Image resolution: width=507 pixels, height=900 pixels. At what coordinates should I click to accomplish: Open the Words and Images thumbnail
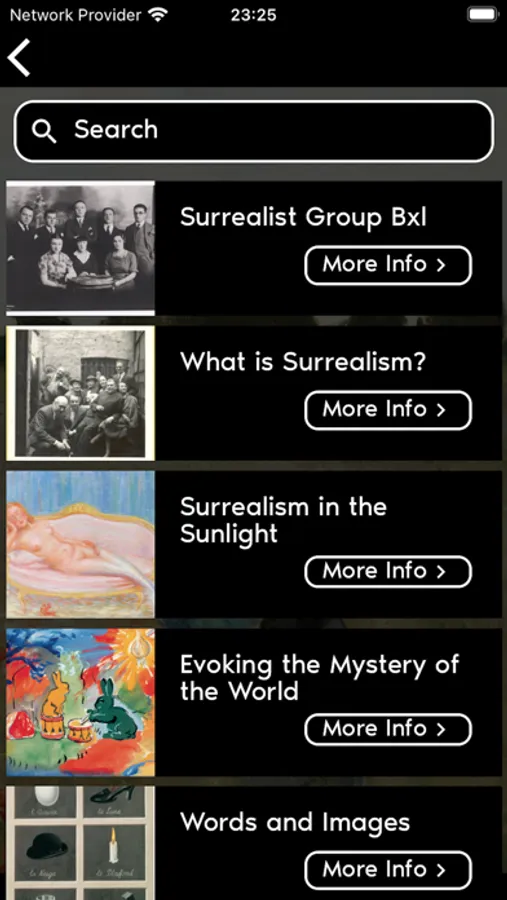80,843
